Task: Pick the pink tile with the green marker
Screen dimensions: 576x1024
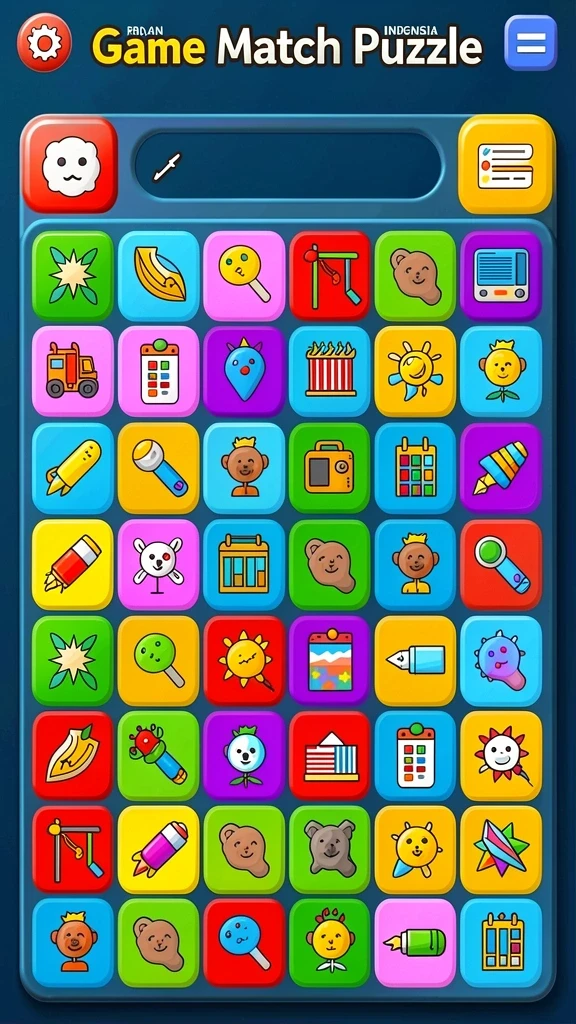Action: pyautogui.click(x=415, y=942)
